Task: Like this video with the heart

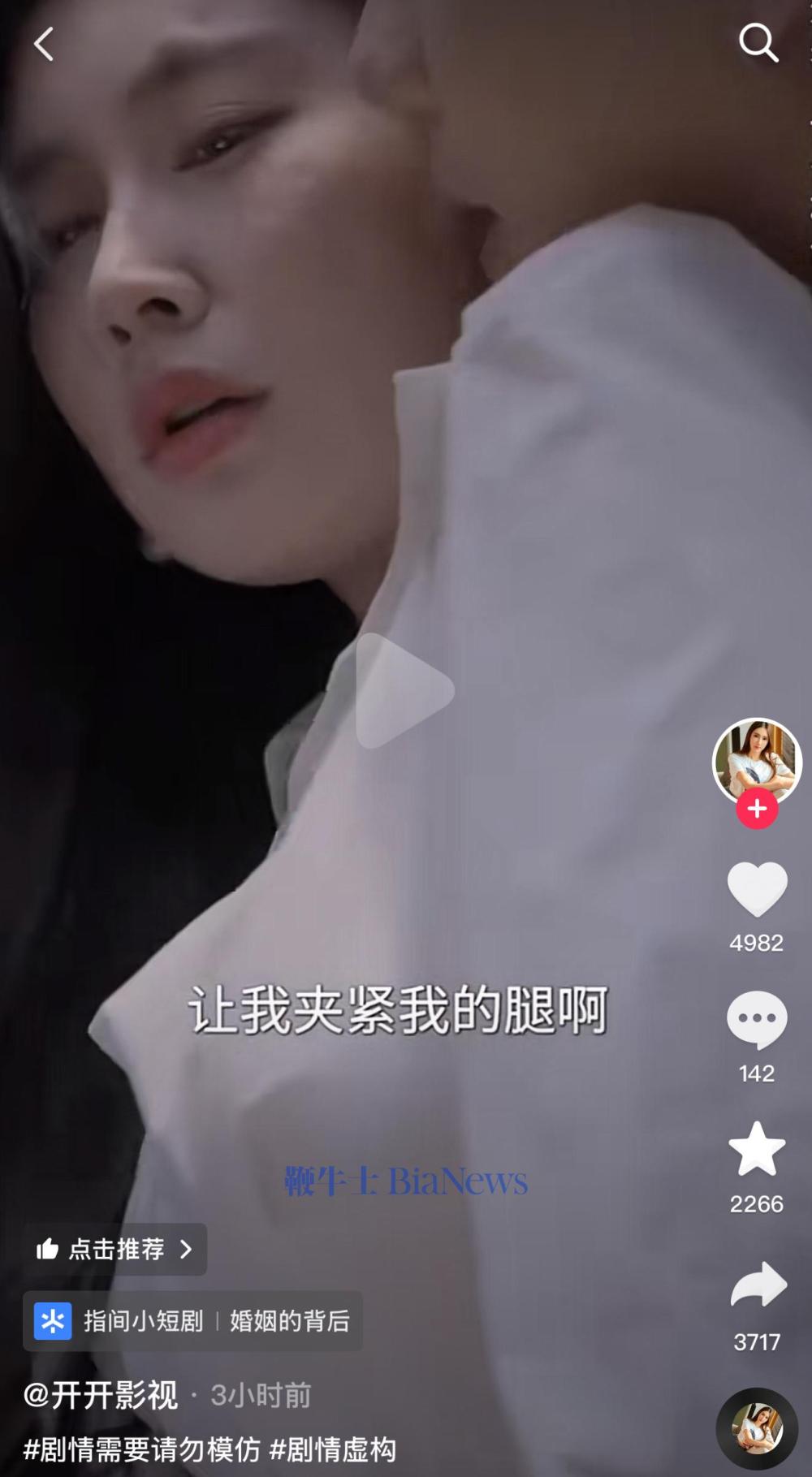Action: coord(757,890)
